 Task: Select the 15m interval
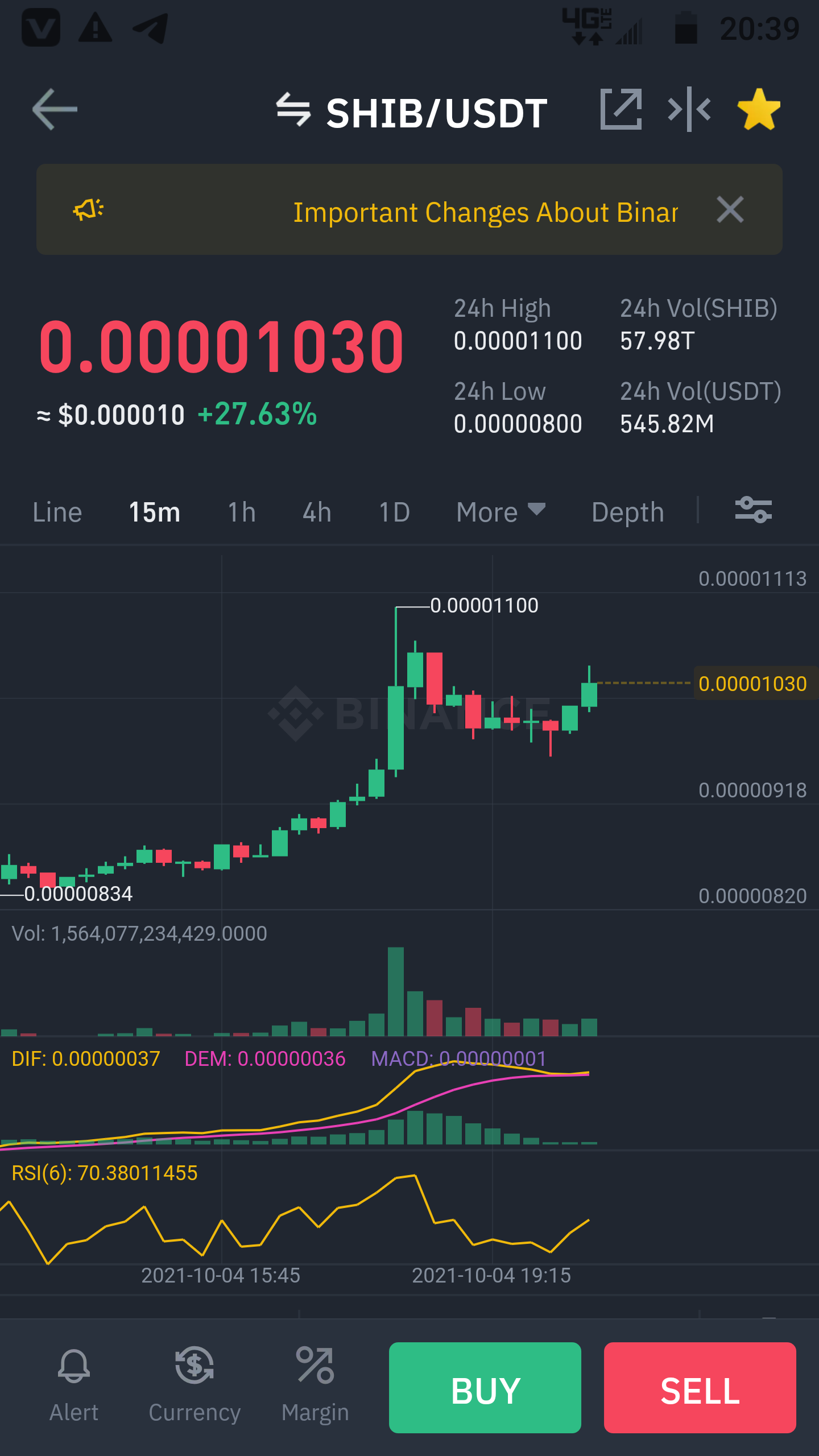(155, 512)
